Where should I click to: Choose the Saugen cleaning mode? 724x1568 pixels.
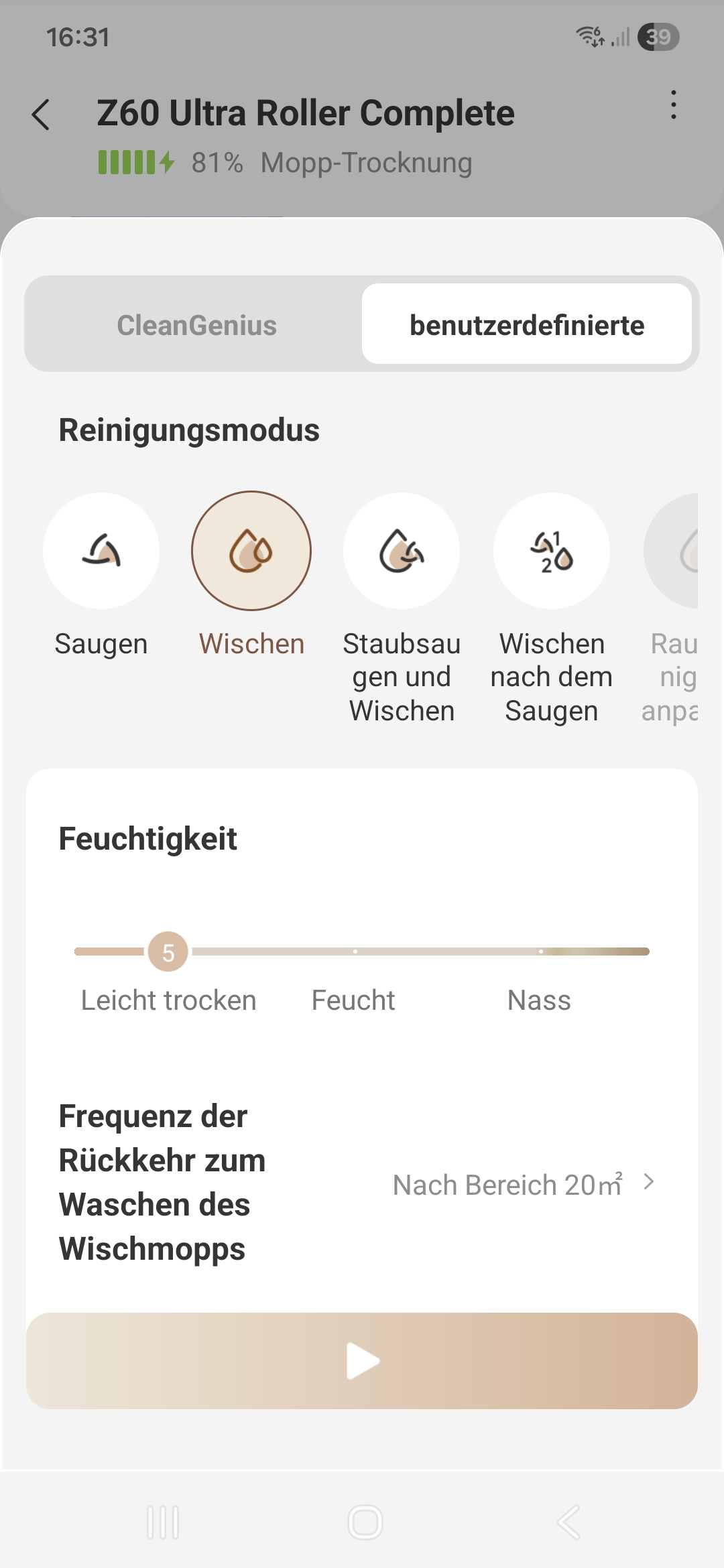point(101,551)
